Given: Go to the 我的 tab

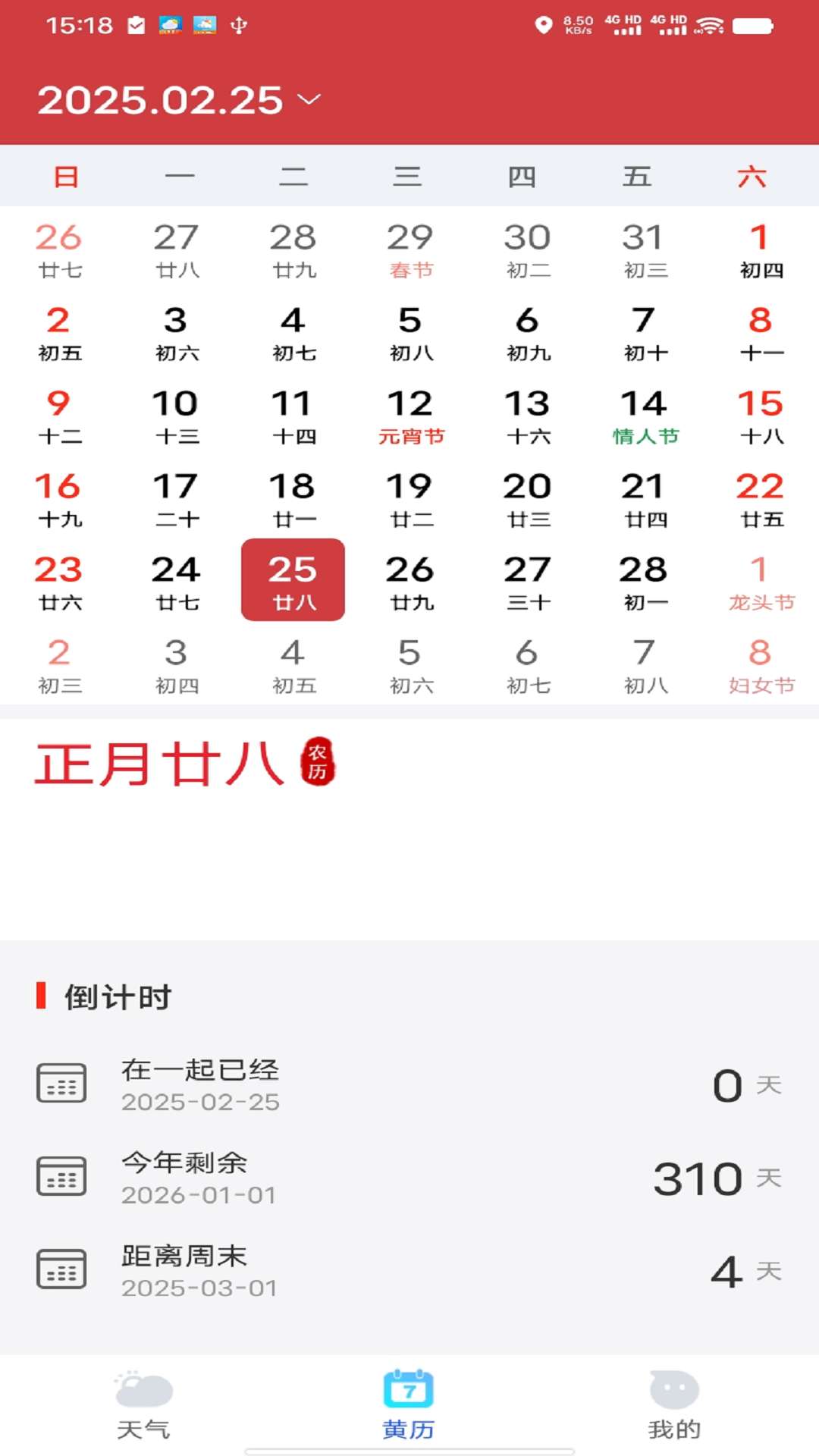Looking at the screenshot, I should (674, 1406).
